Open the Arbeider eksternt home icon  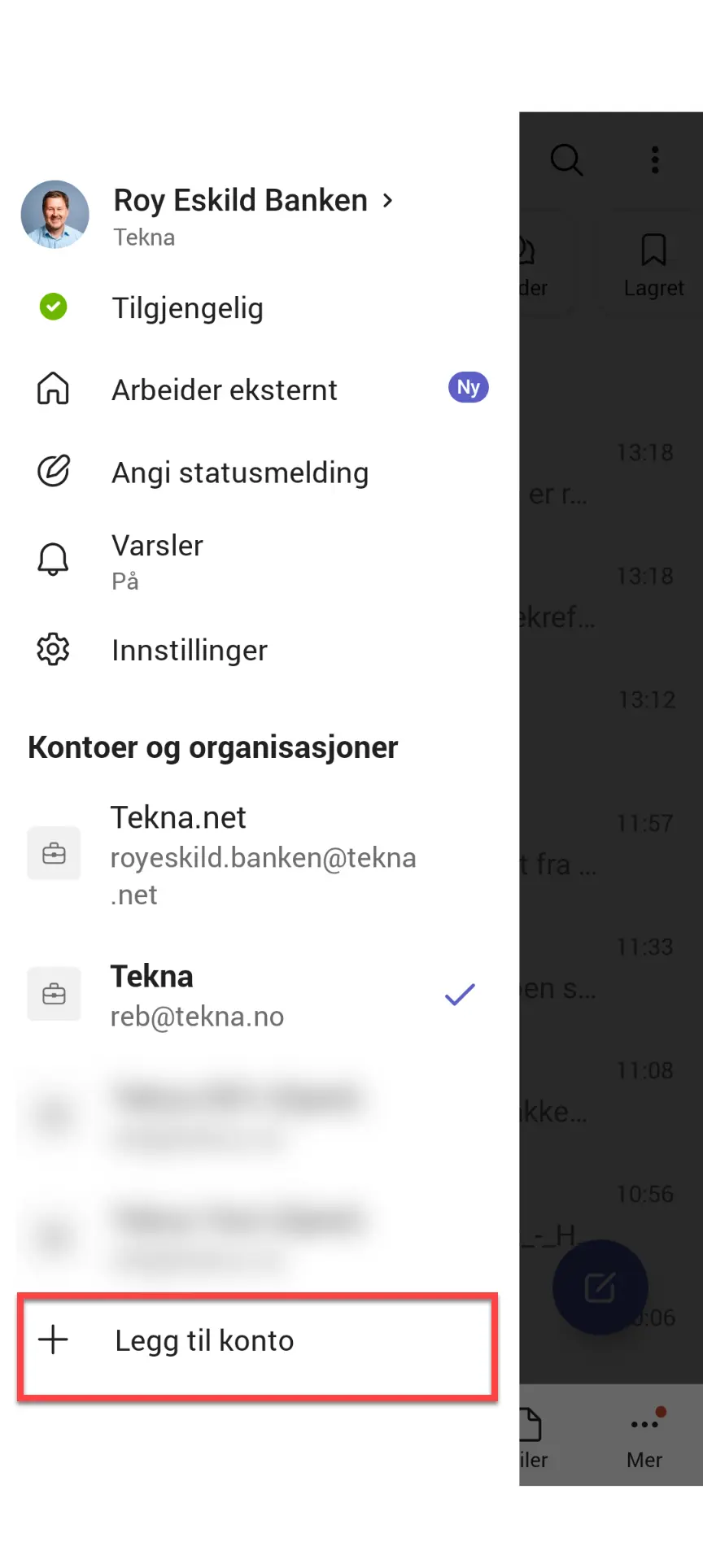pyautogui.click(x=52, y=390)
